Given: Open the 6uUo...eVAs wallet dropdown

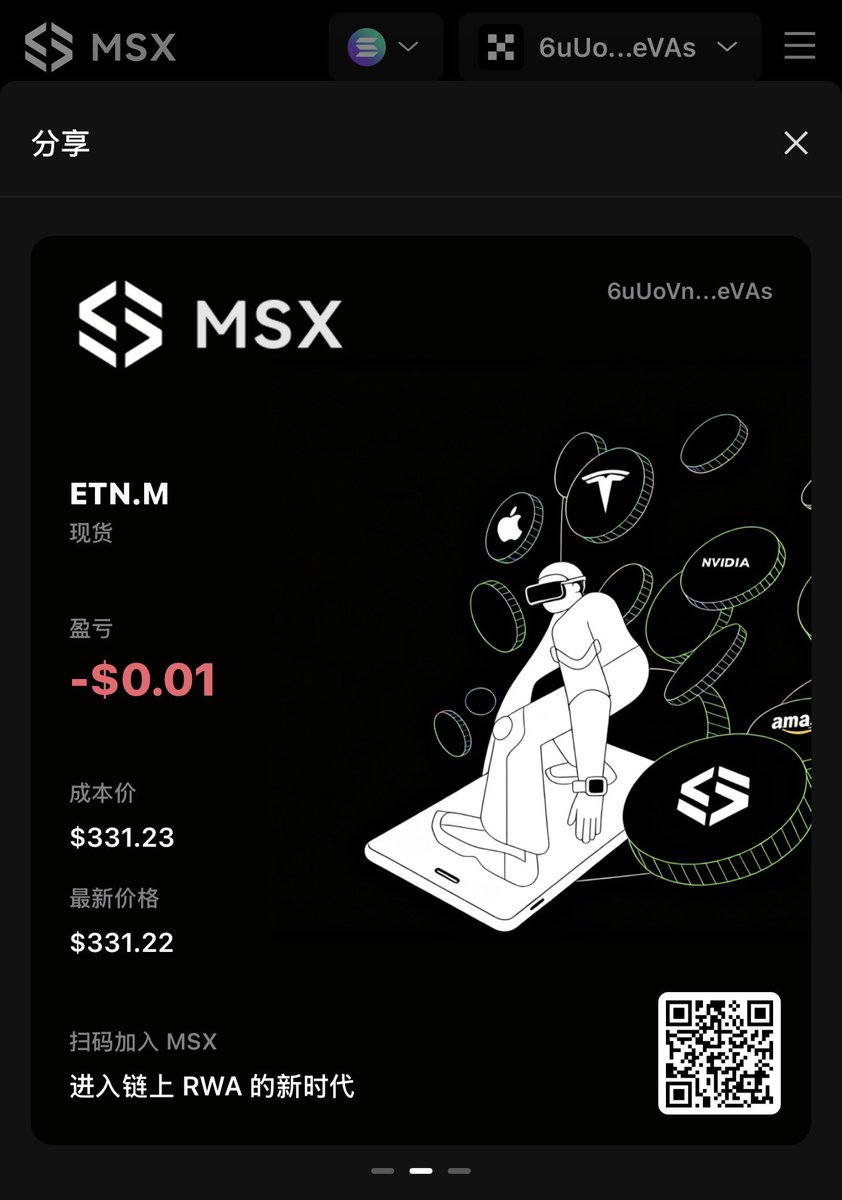Looking at the screenshot, I should (610, 47).
